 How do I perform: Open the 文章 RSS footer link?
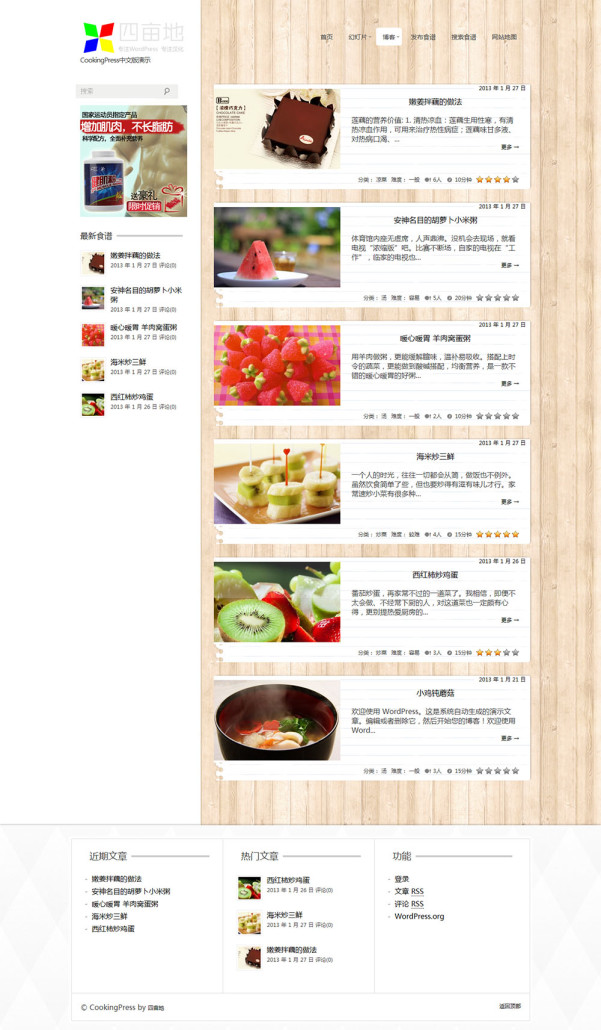(409, 891)
